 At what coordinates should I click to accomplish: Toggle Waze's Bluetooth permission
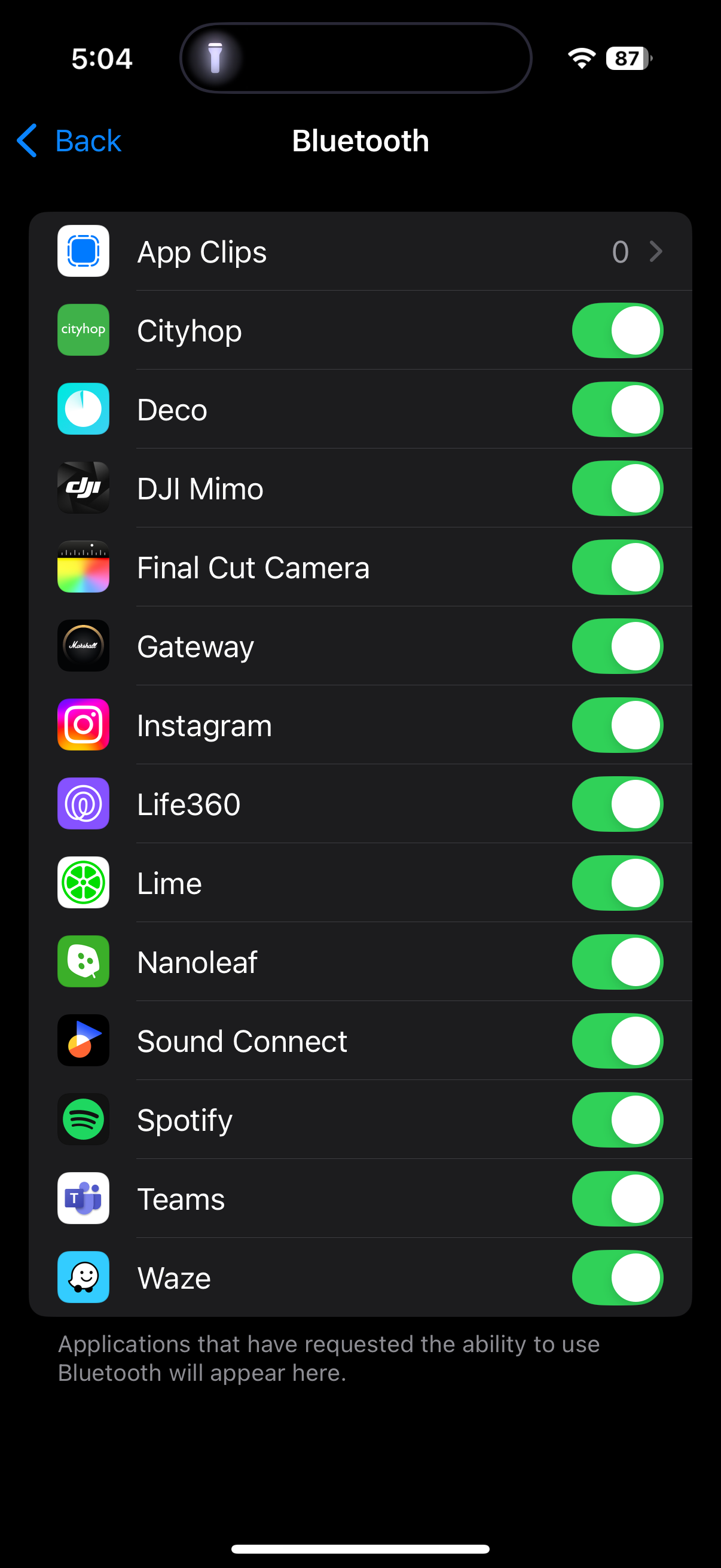tap(617, 1277)
